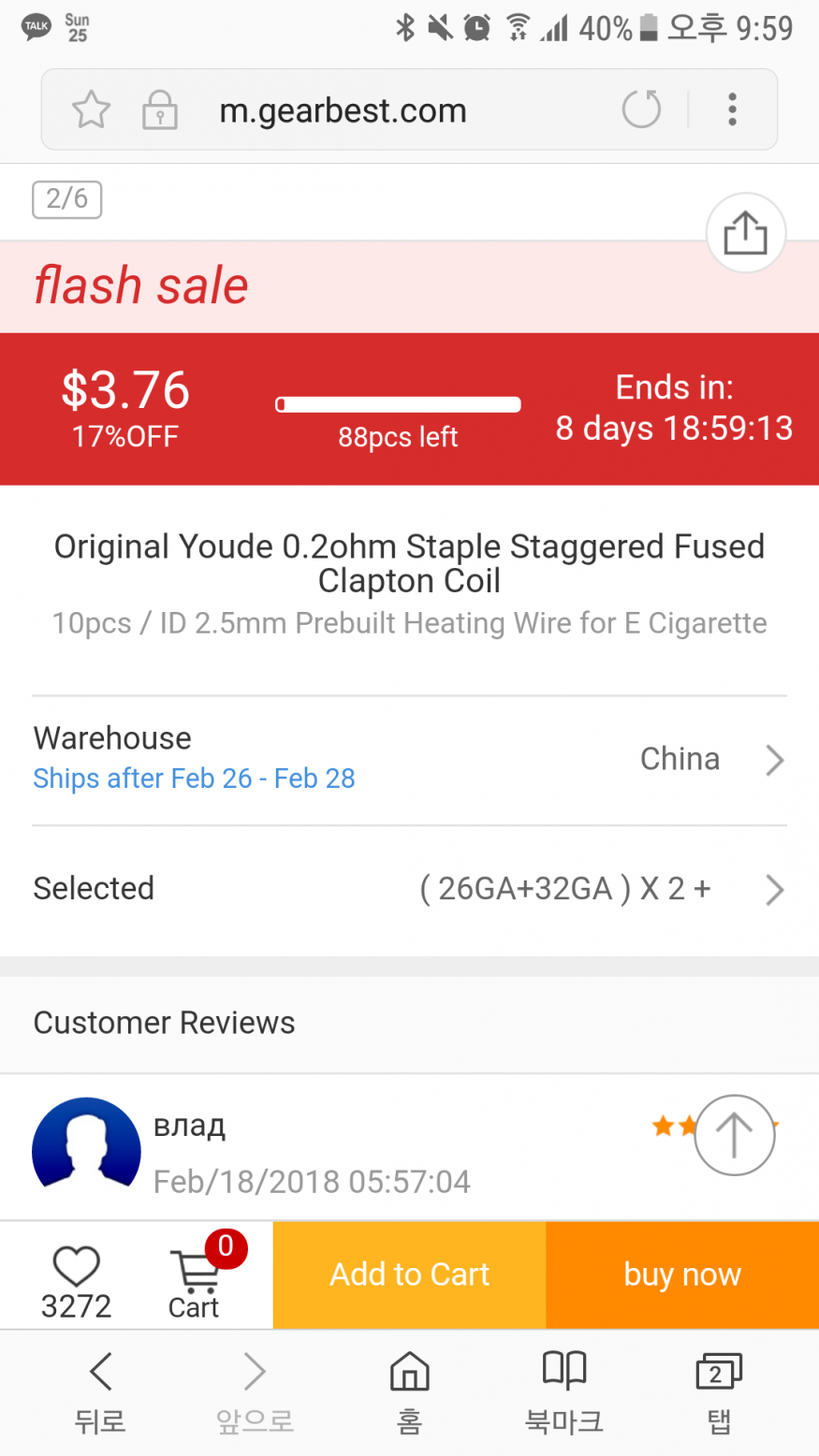View the site security lock info

(160, 110)
